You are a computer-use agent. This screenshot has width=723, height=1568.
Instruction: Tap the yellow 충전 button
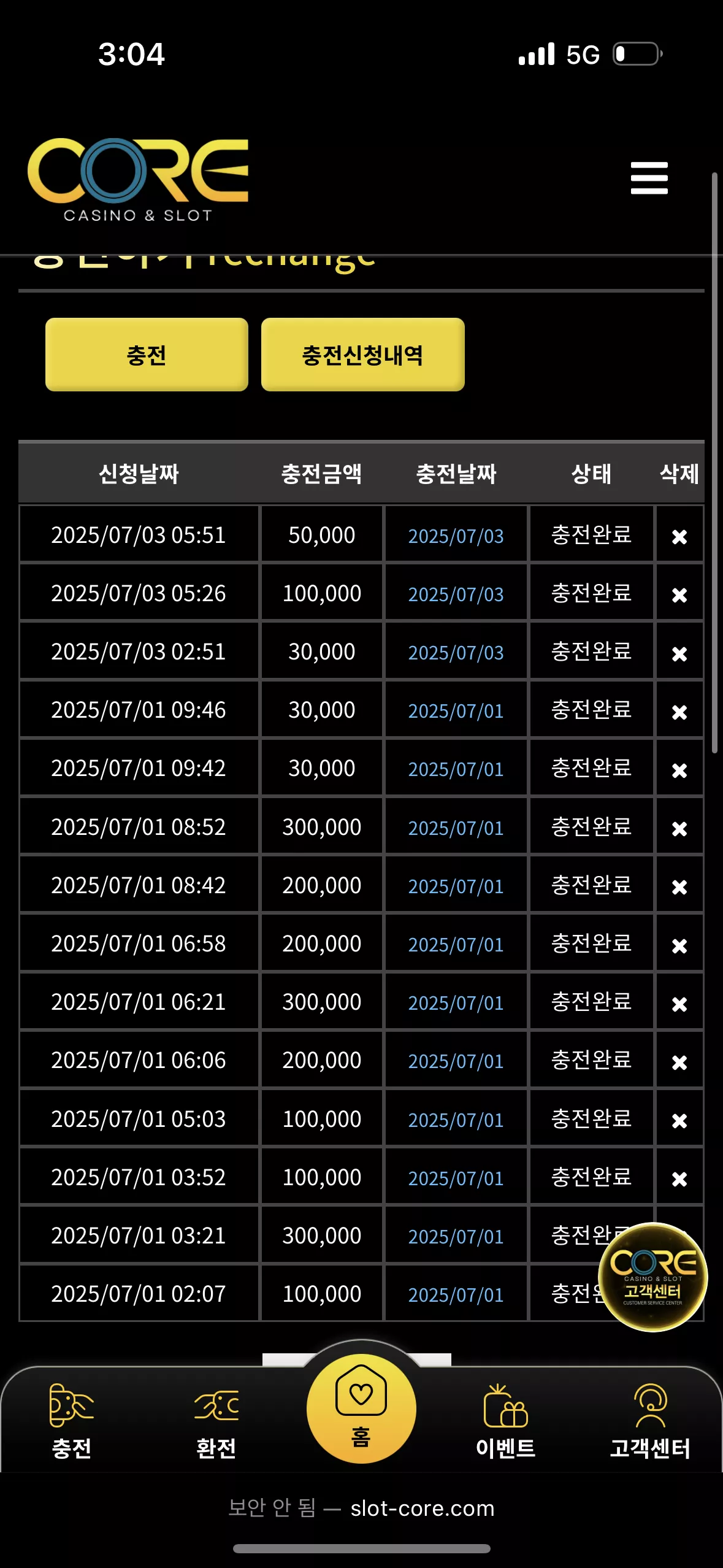point(147,355)
